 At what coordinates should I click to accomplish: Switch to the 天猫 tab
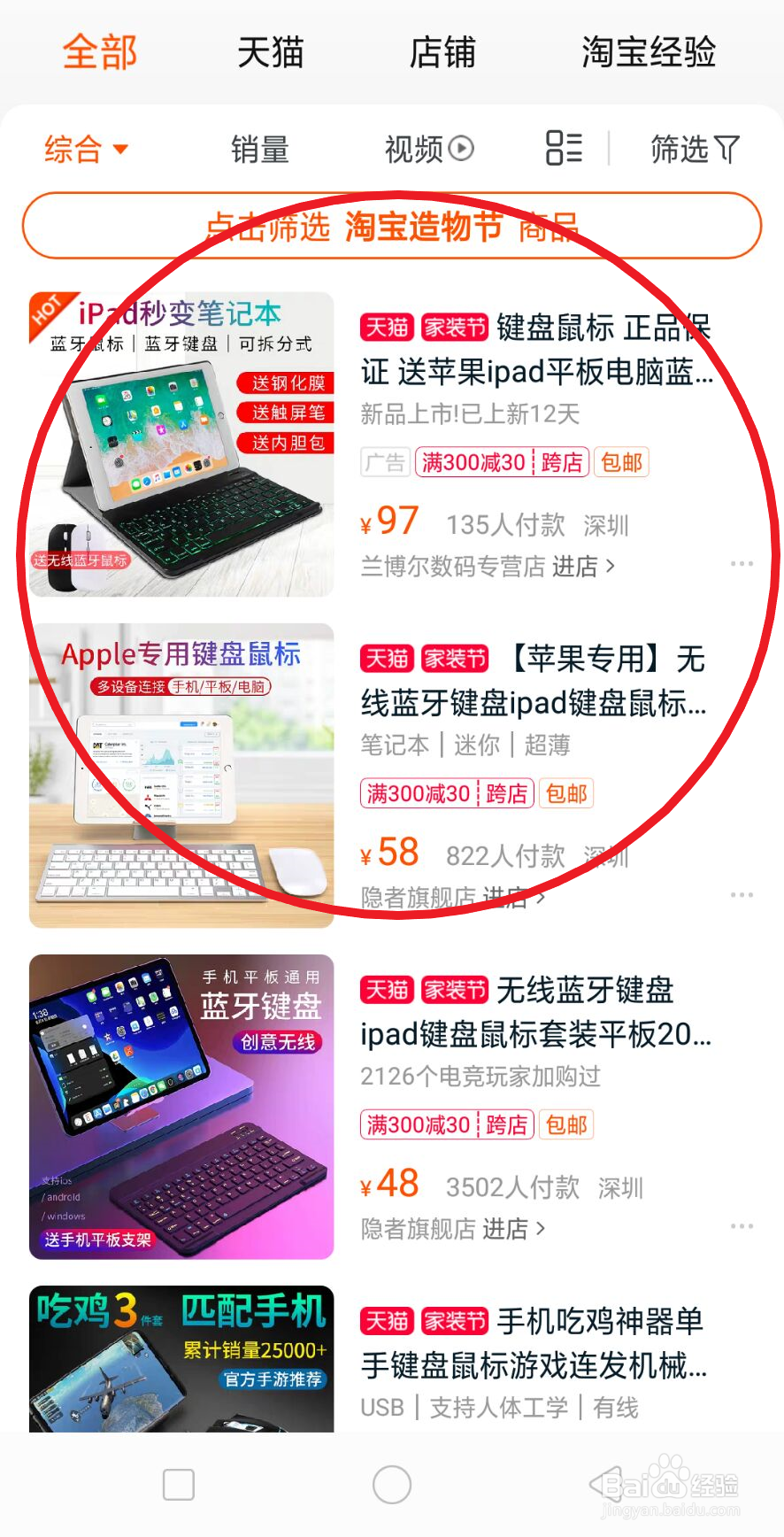(271, 53)
